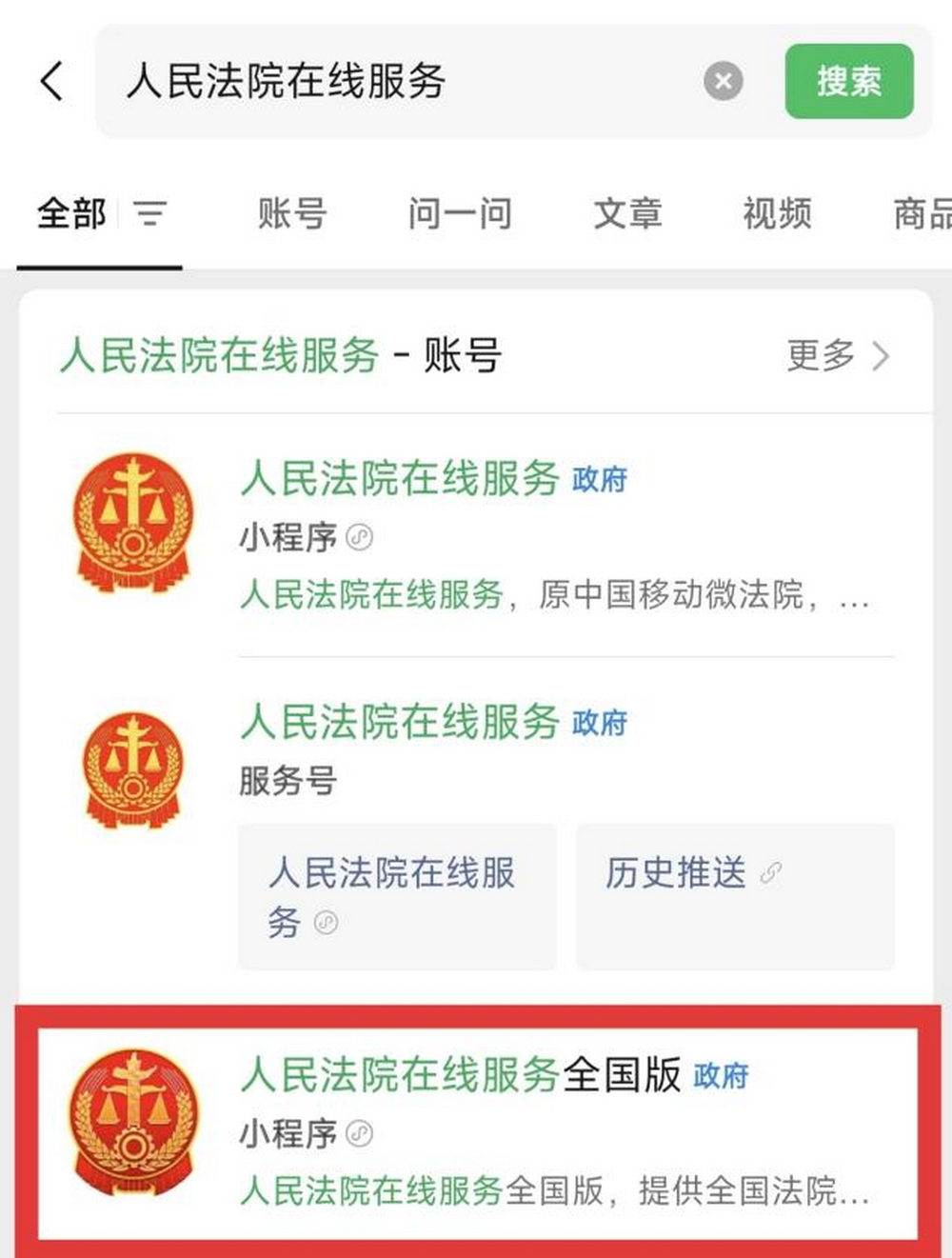The image size is (952, 1258).
Task: Switch to the 视频 tab
Action: [x=777, y=213]
